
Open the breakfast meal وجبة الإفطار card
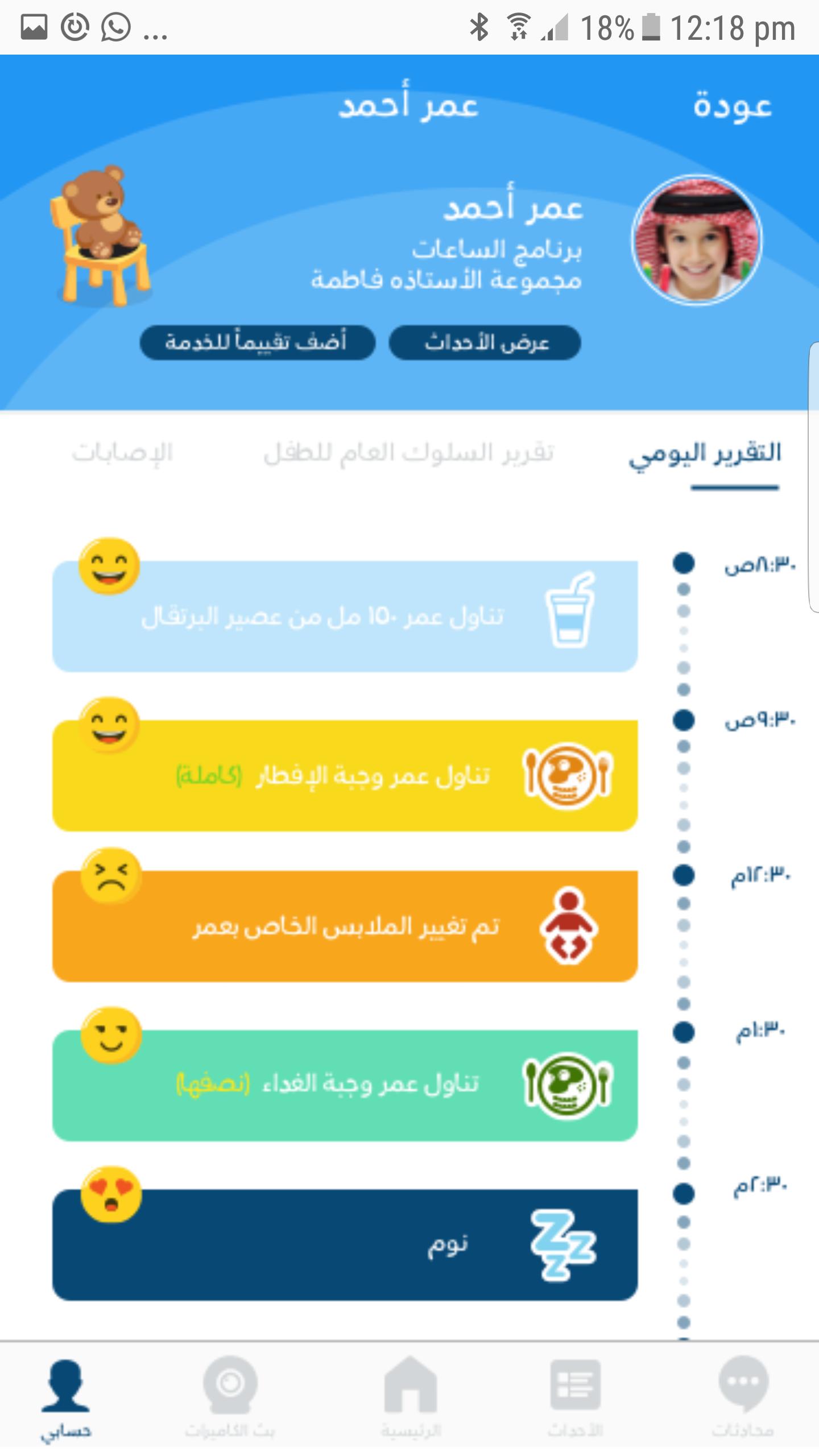345,775
